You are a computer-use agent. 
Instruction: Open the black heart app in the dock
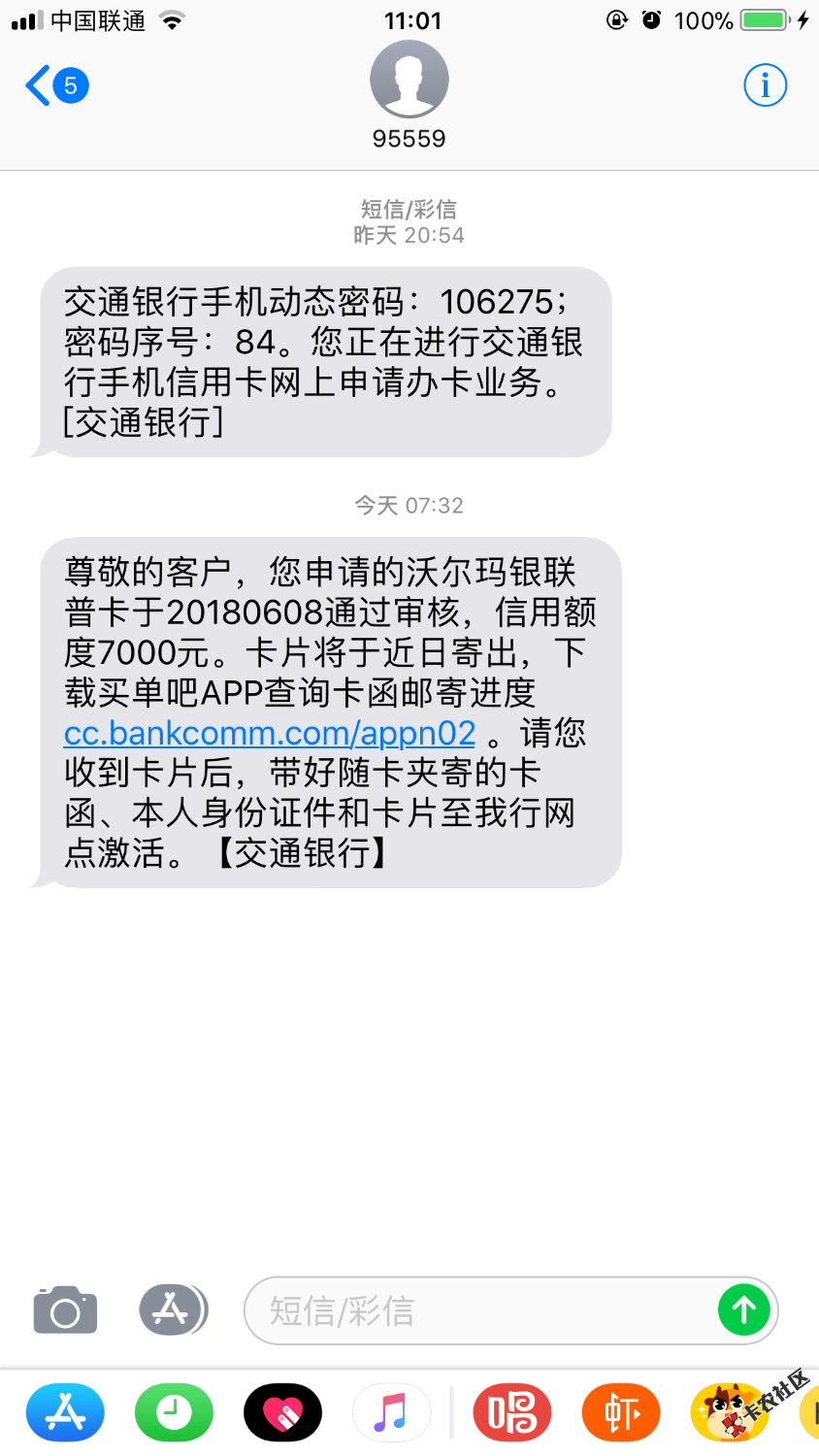coord(282,1412)
